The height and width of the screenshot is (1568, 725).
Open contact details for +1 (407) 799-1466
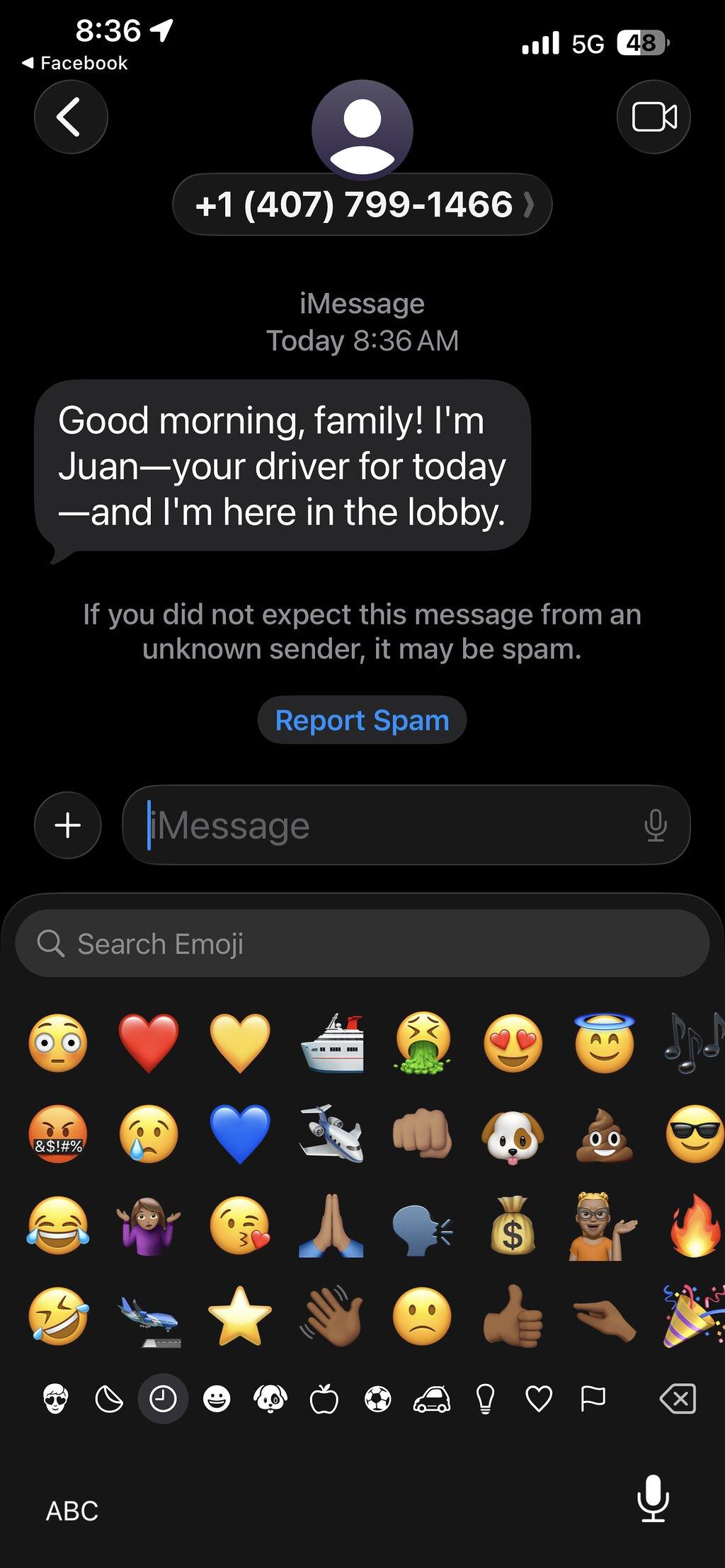tap(362, 205)
